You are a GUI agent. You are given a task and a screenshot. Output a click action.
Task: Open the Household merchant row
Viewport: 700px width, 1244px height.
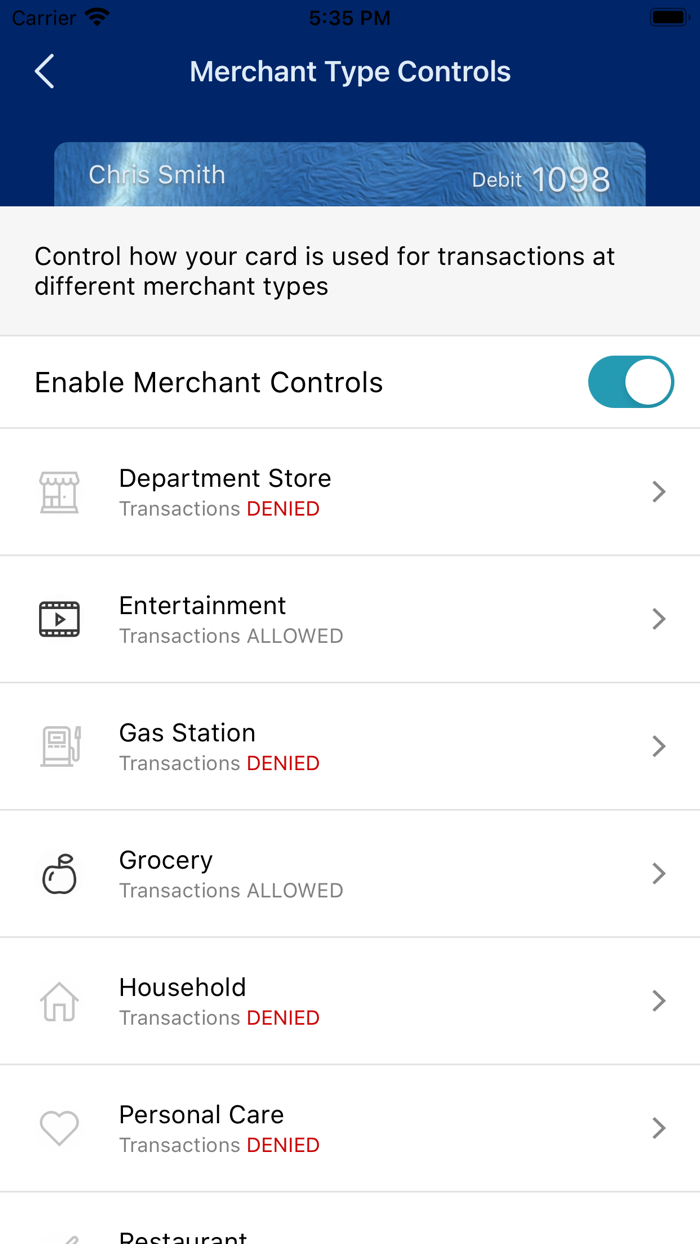350,1001
